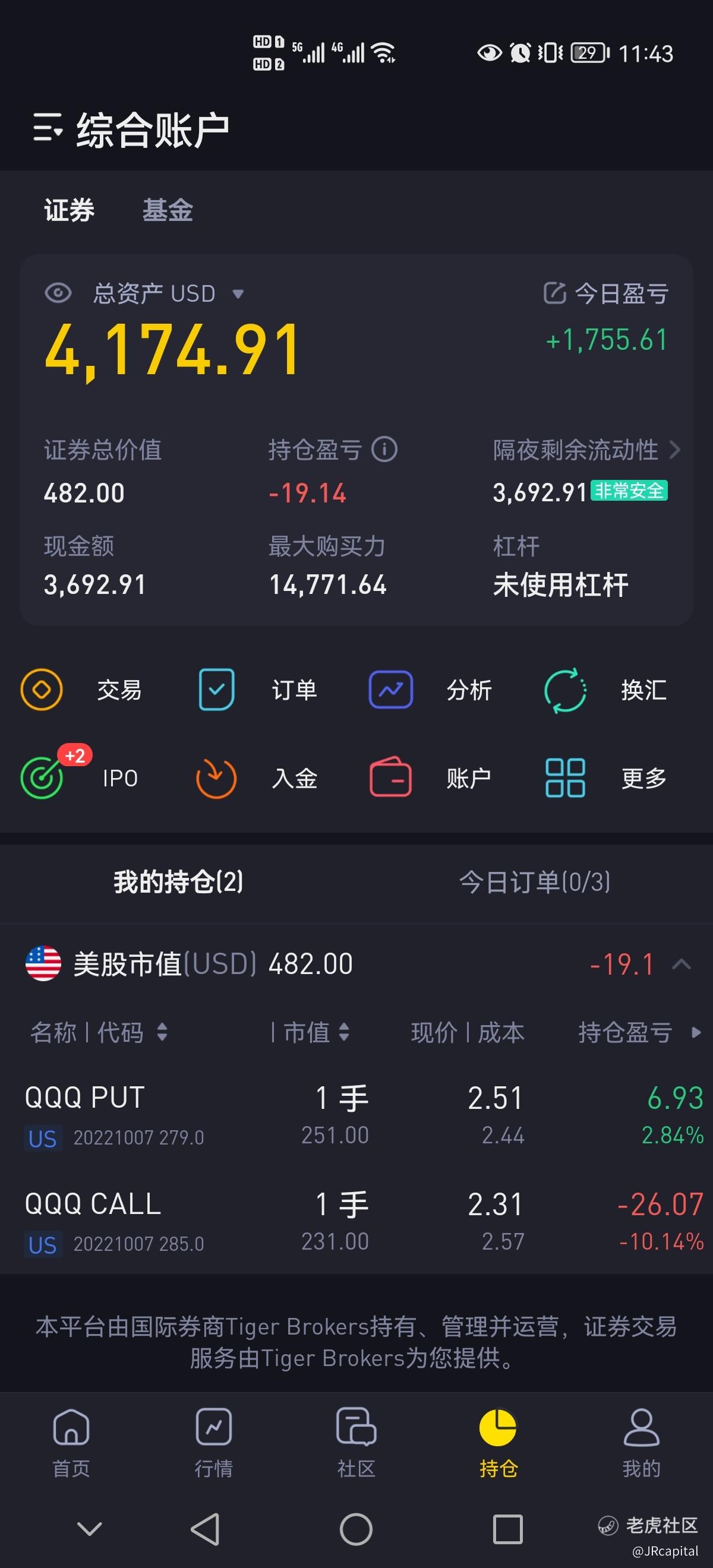Image resolution: width=713 pixels, height=1568 pixels.
Task: Switch to 今日订单(0/3) tab
Action: 535,881
